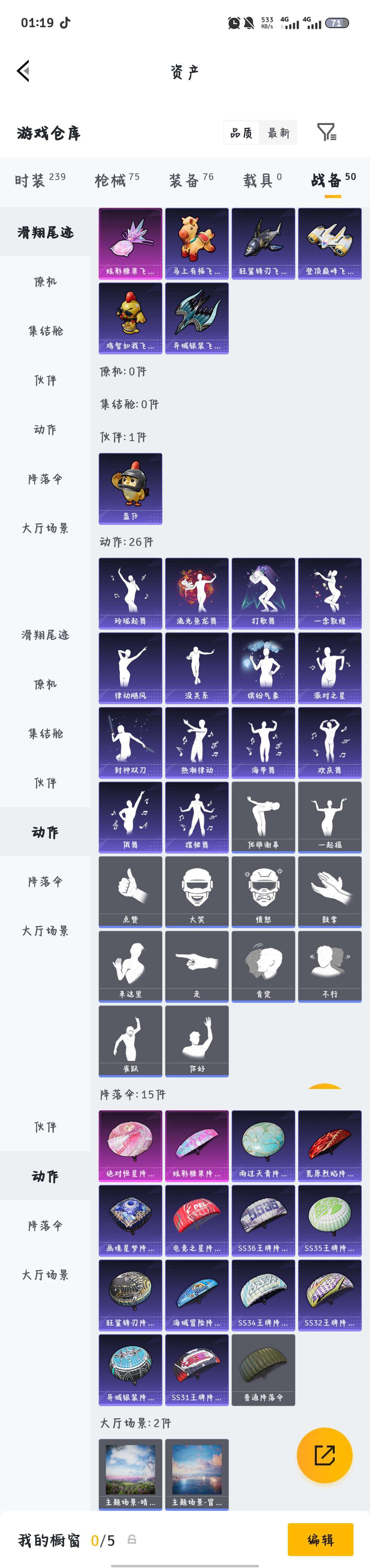Sort warehouse by 品质
This screenshot has height=1568, width=370.
[242, 133]
